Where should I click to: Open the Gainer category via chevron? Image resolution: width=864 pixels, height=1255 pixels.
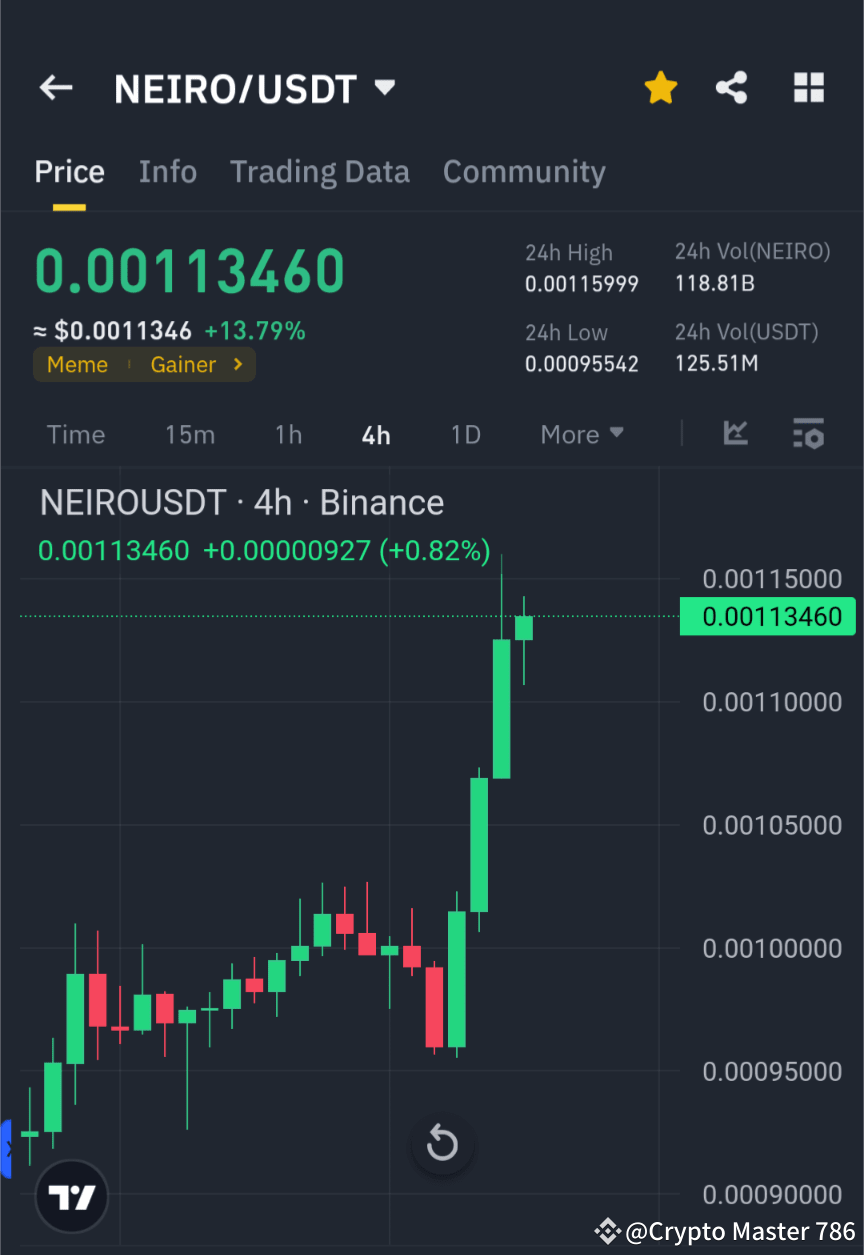tap(237, 365)
